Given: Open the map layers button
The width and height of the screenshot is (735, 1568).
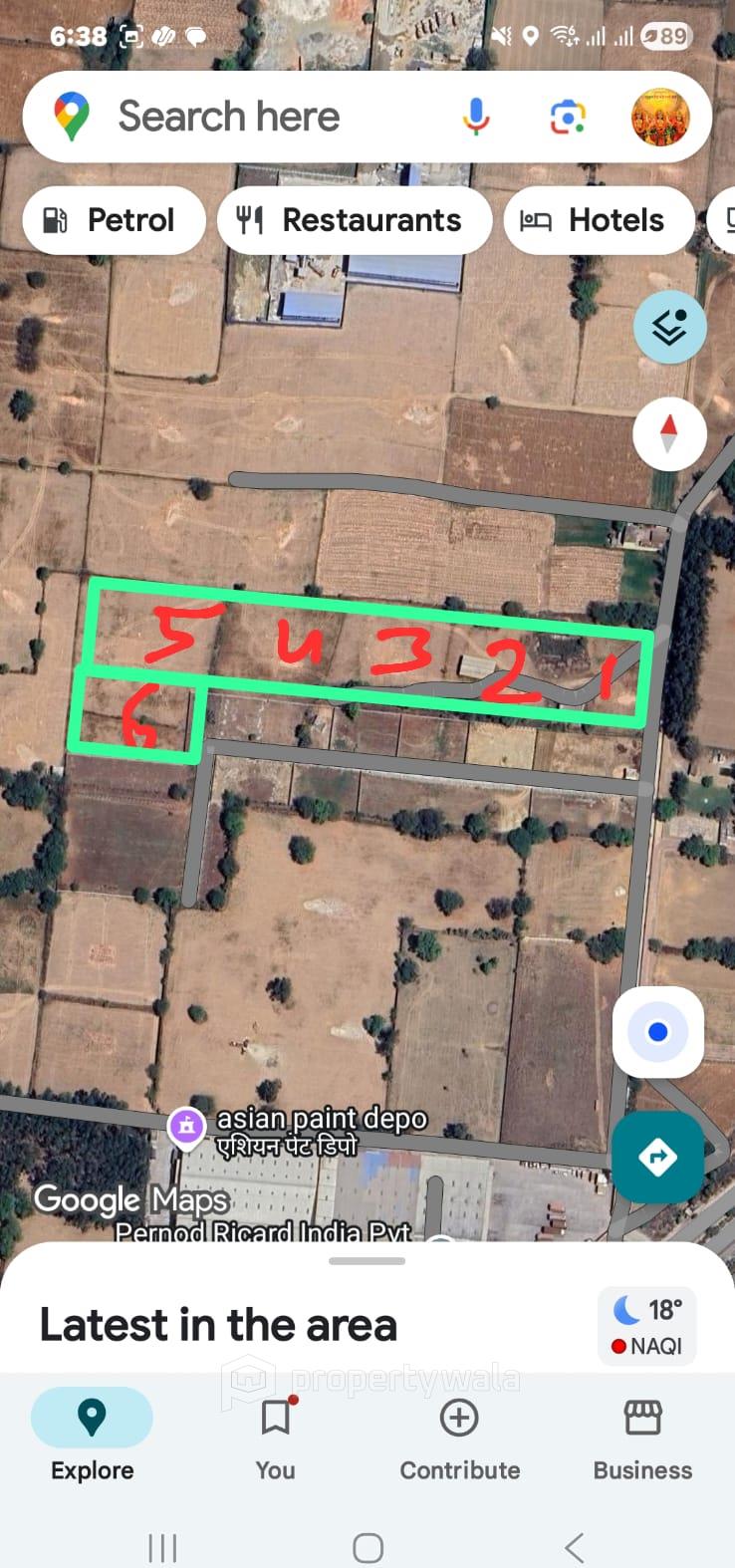Looking at the screenshot, I should [x=669, y=327].
